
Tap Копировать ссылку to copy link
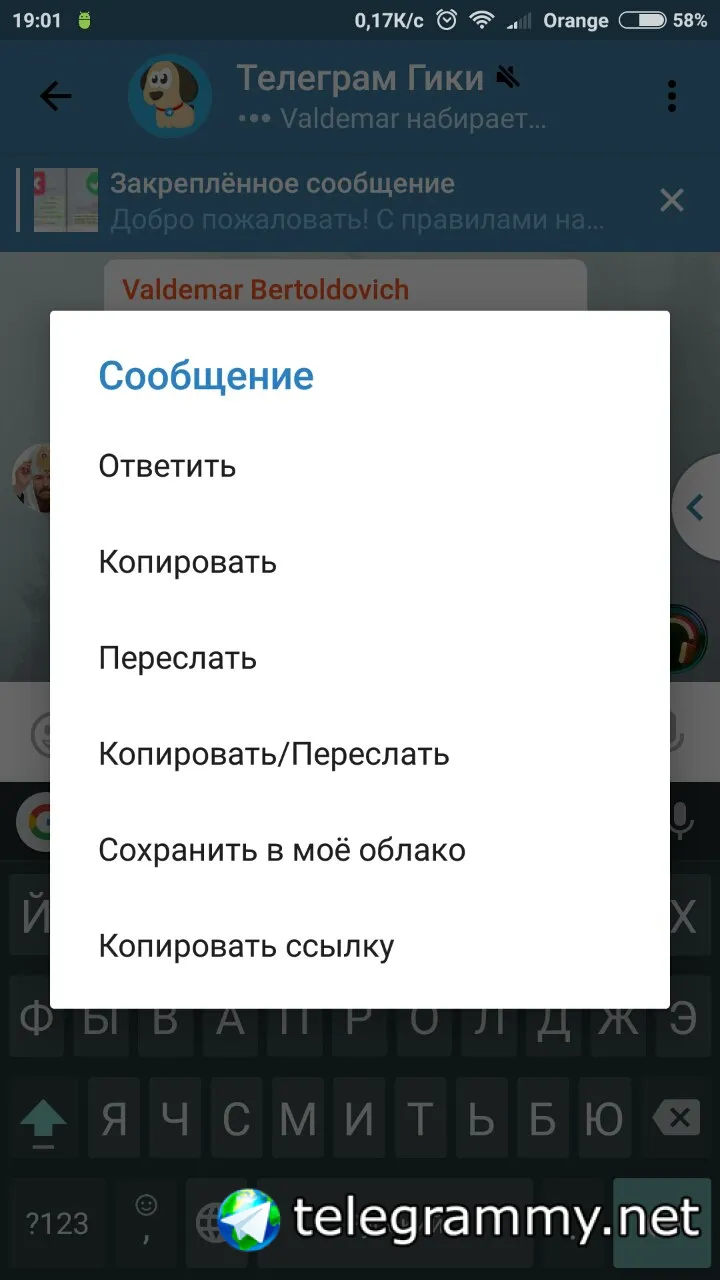tap(246, 946)
